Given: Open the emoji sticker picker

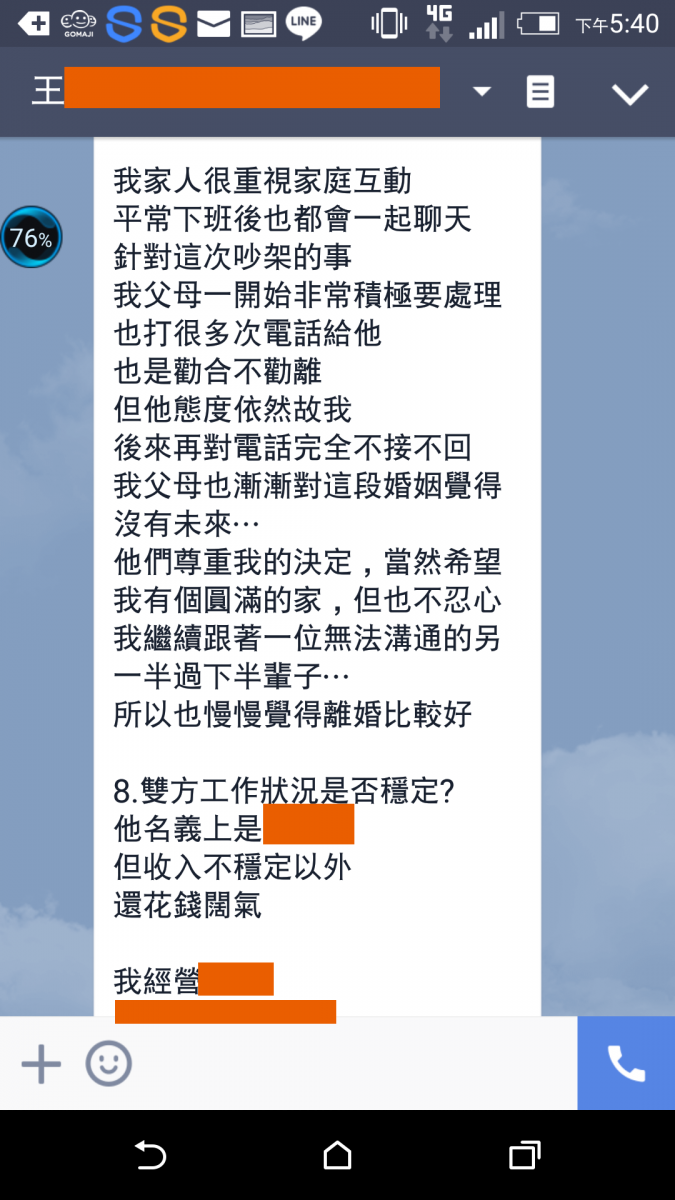Looking at the screenshot, I should click(x=108, y=1064).
